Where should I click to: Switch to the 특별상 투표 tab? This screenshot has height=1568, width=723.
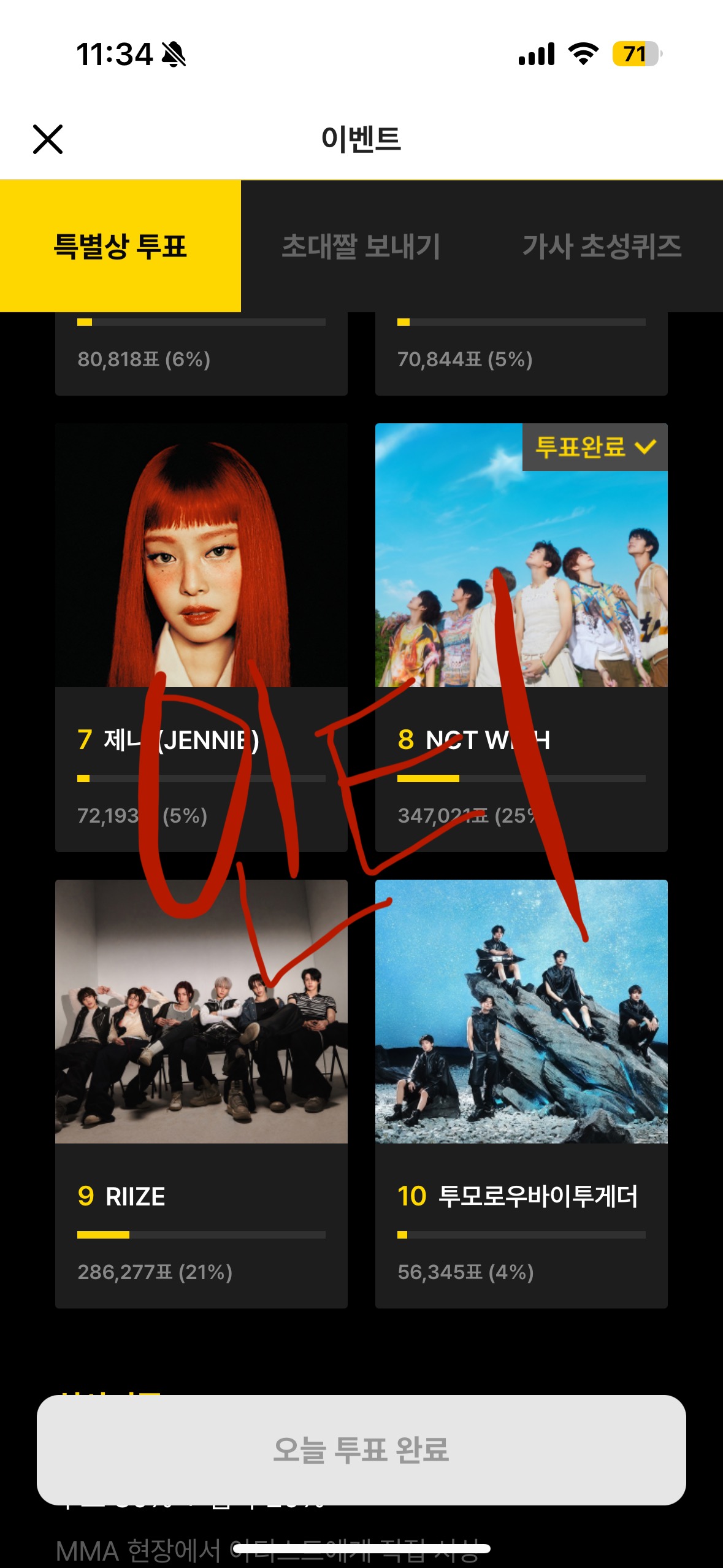[120, 246]
